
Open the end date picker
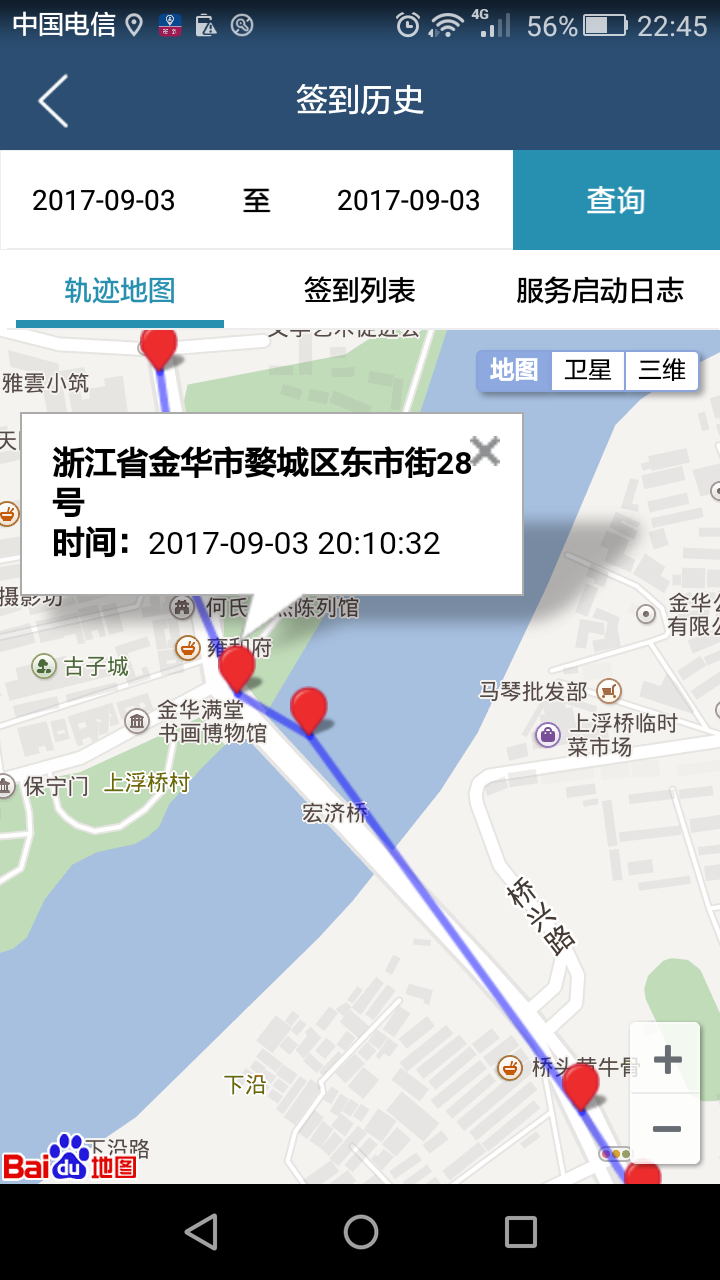(408, 200)
